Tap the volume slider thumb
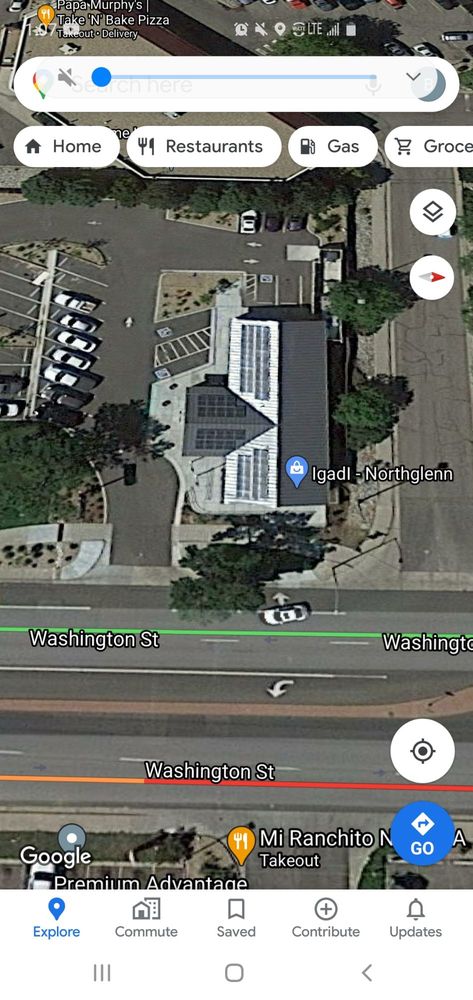473x1000 pixels. click(x=101, y=77)
